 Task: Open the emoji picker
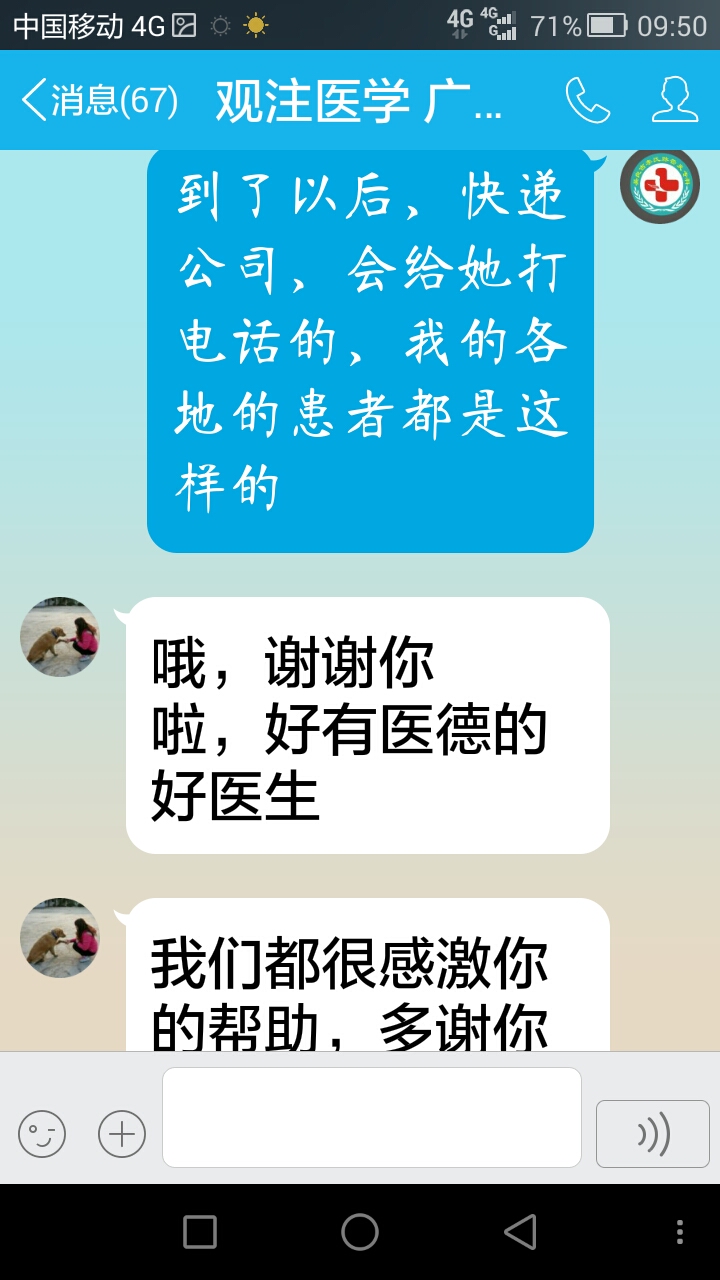coord(42,1134)
